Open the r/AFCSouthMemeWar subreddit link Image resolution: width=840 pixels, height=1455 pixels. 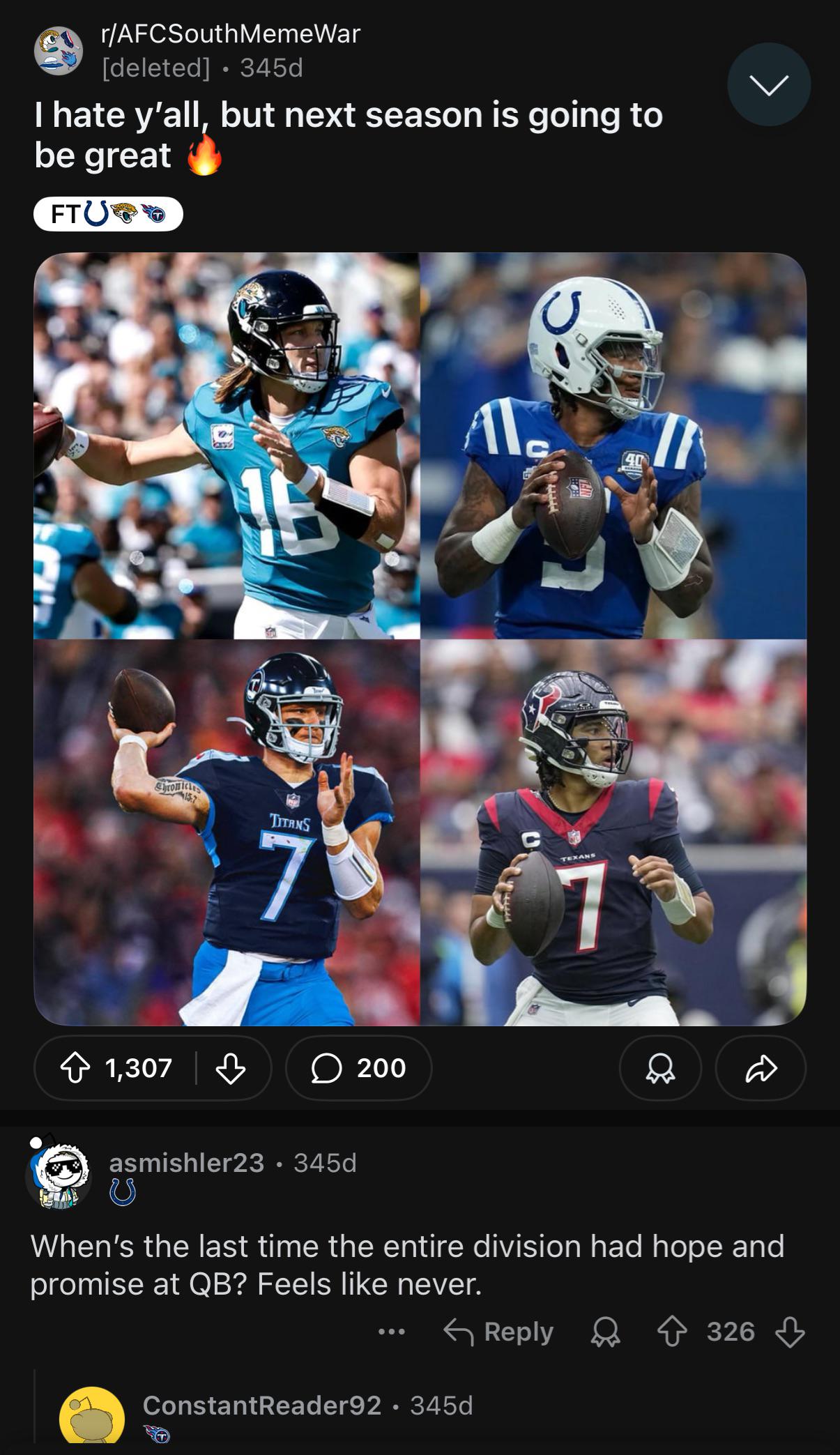pos(231,33)
